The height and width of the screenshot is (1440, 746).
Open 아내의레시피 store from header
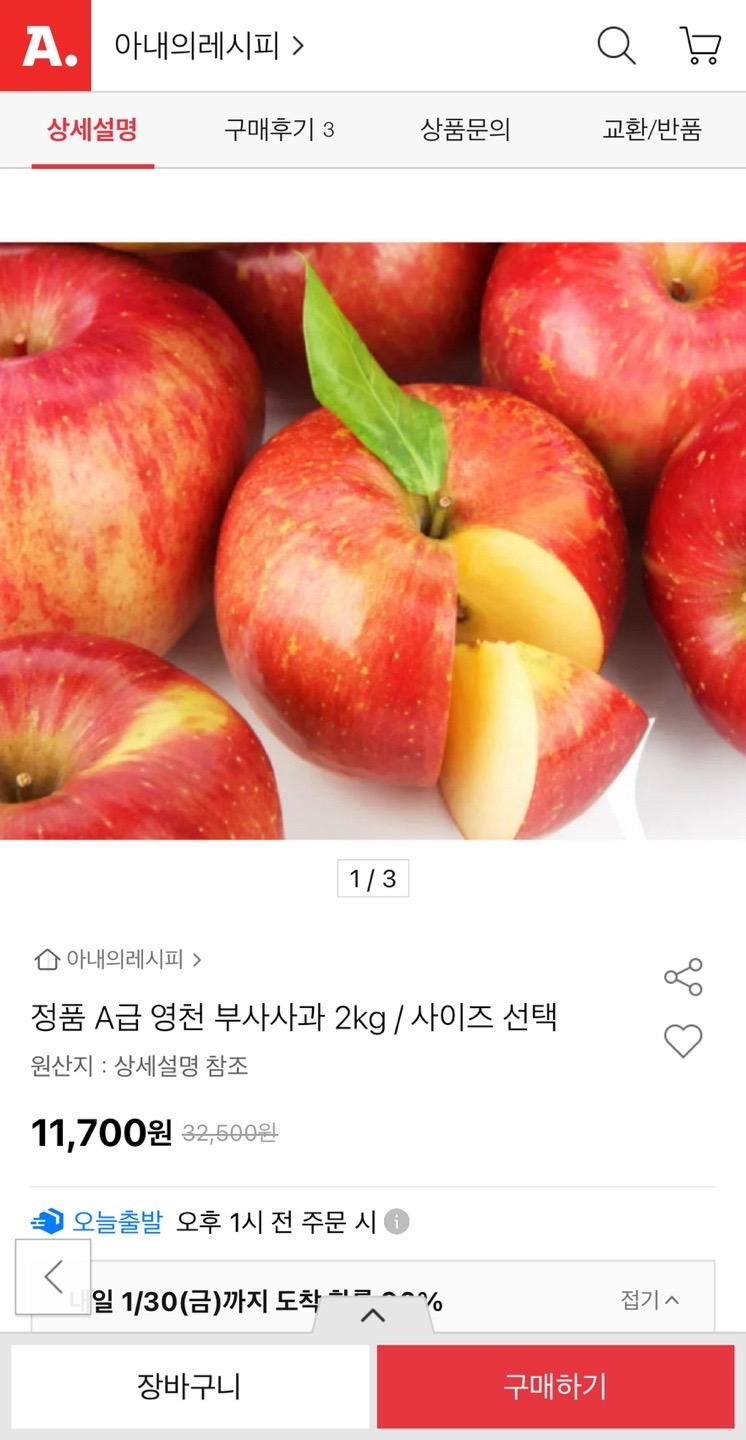click(208, 46)
